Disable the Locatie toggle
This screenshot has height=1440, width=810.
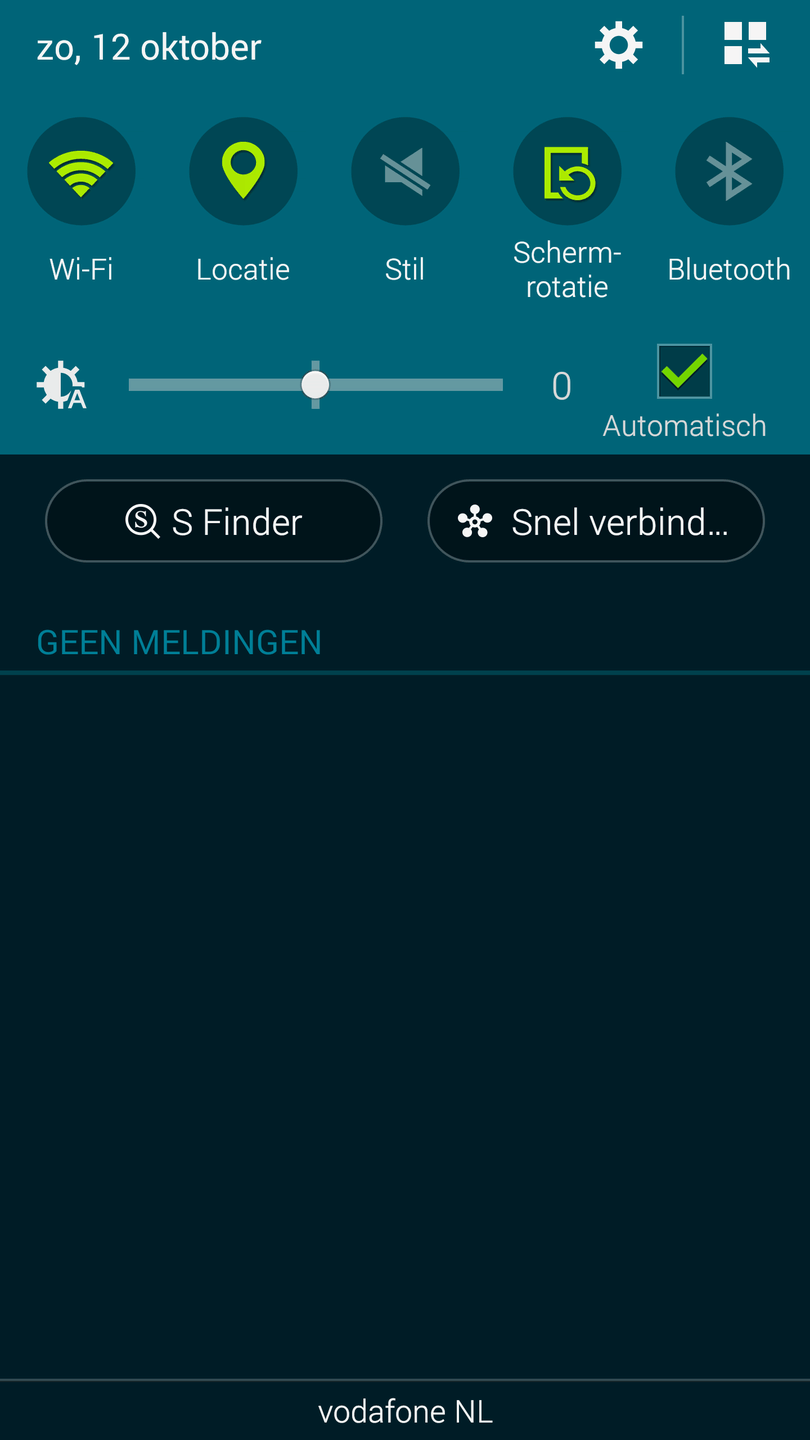(x=243, y=172)
